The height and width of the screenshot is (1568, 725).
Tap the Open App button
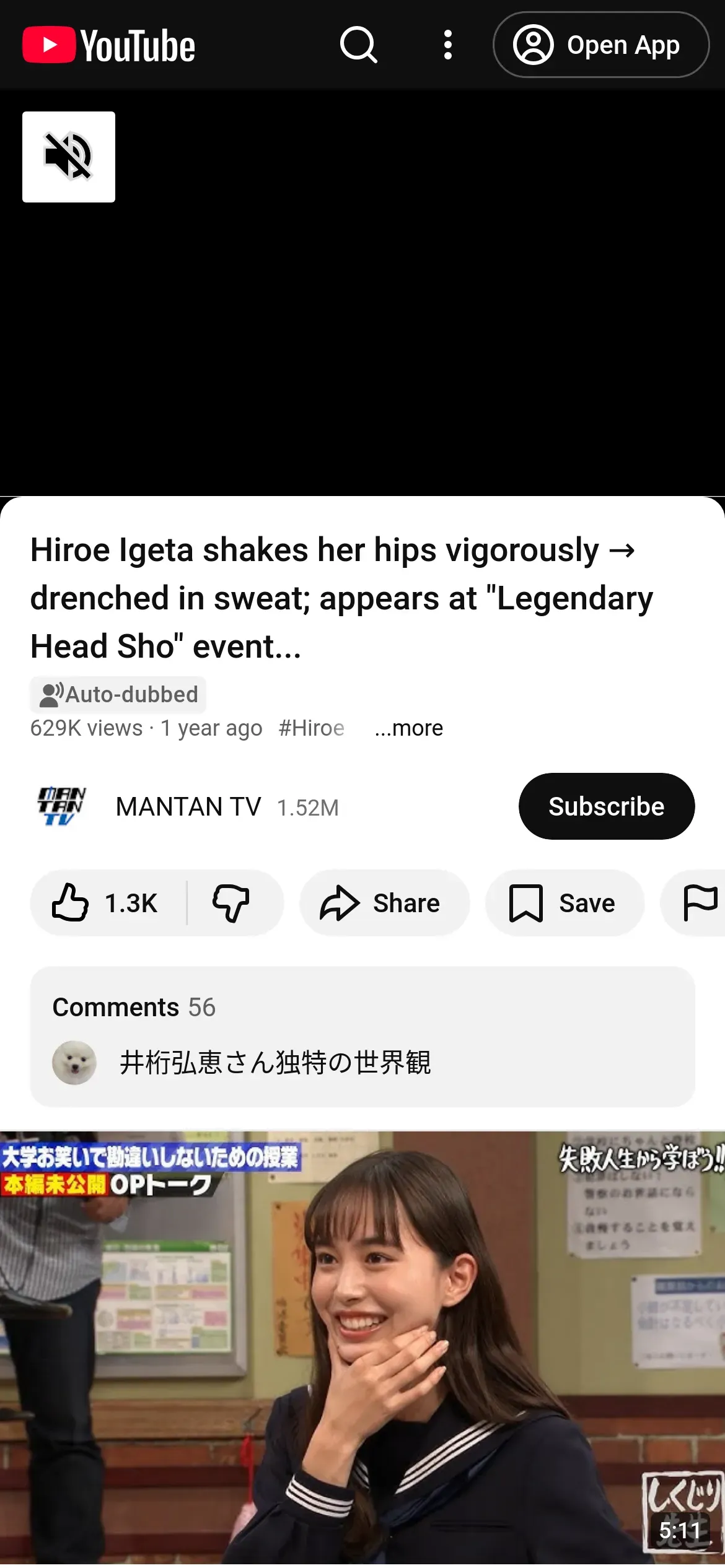[x=600, y=45]
